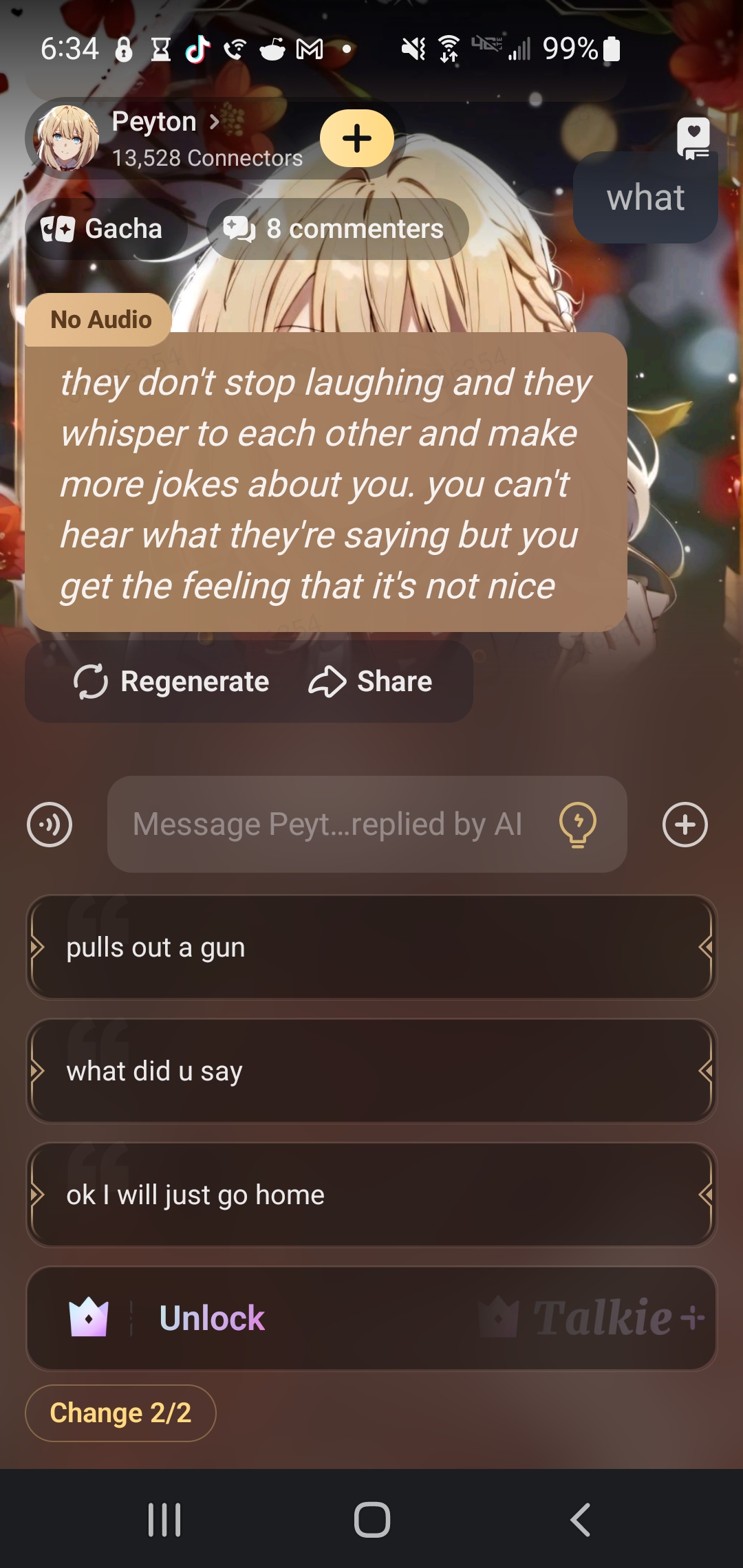This screenshot has width=743, height=1568.
Task: Select the 'what did u say' reply
Action: [371, 1071]
